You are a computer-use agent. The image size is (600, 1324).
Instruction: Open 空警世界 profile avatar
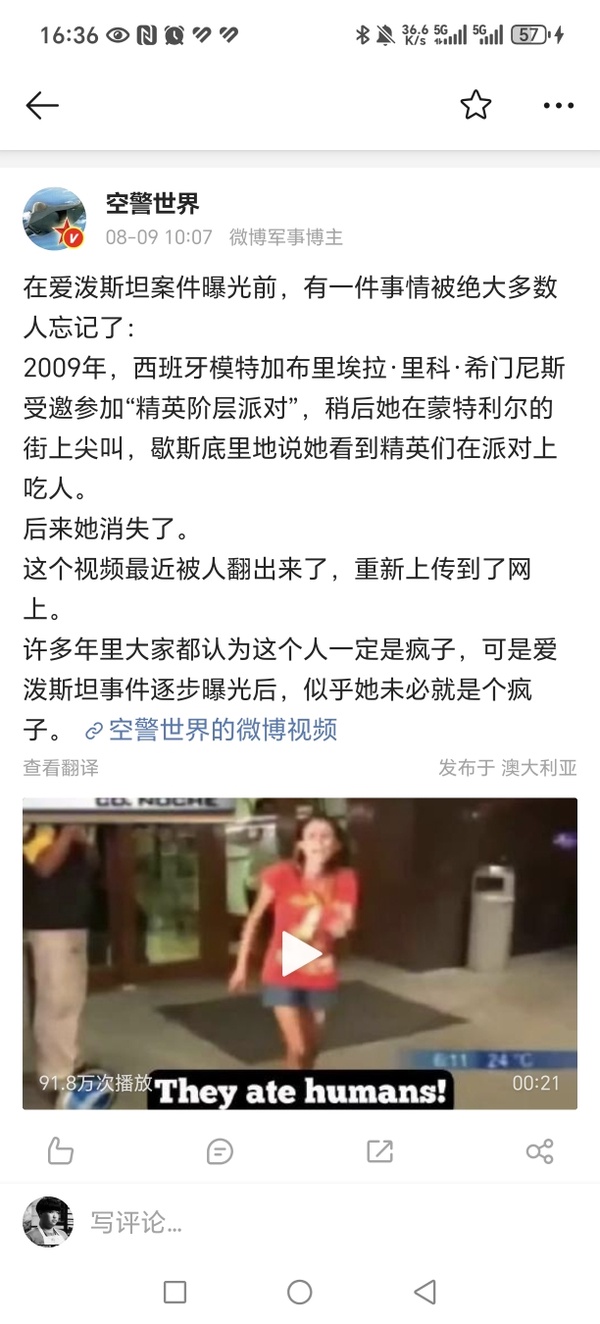tap(54, 218)
